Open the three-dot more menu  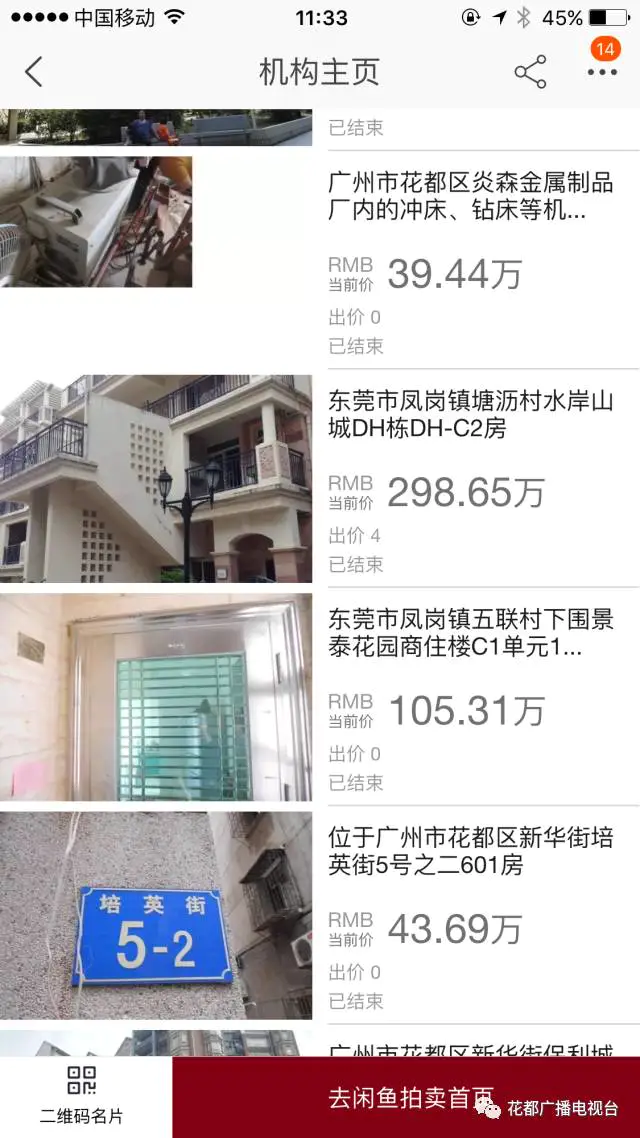[x=602, y=72]
